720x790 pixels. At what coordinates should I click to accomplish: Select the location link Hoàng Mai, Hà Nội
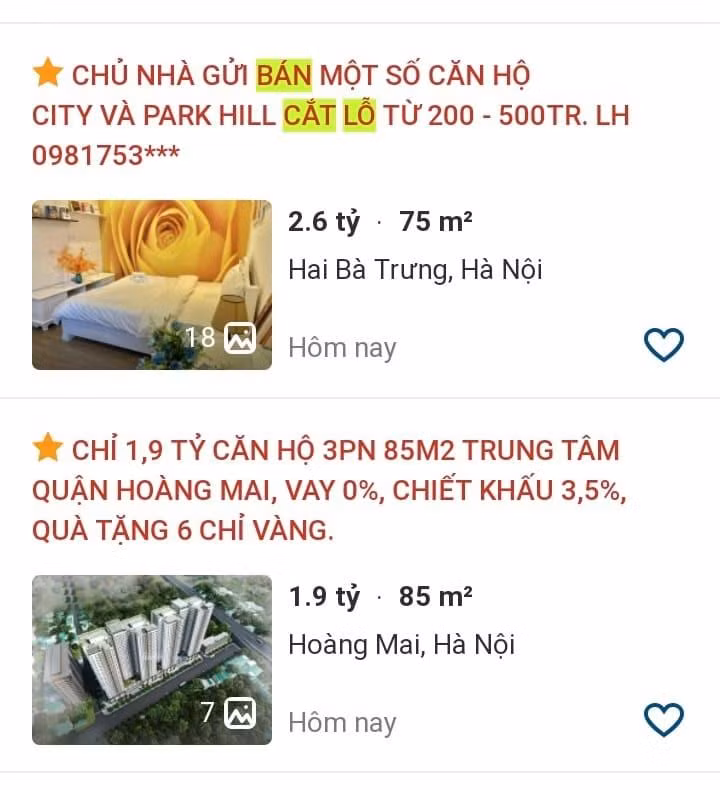point(400,645)
